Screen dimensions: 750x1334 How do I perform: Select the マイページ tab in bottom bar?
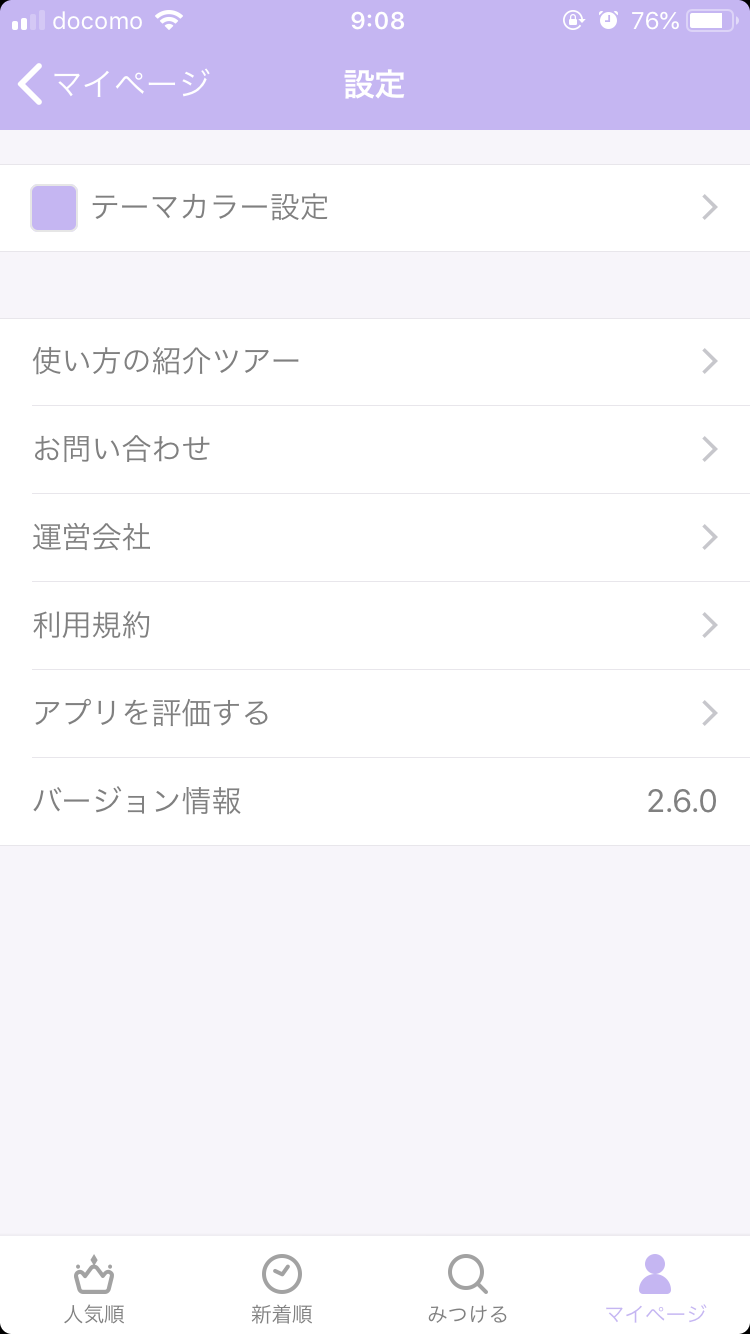655,1288
